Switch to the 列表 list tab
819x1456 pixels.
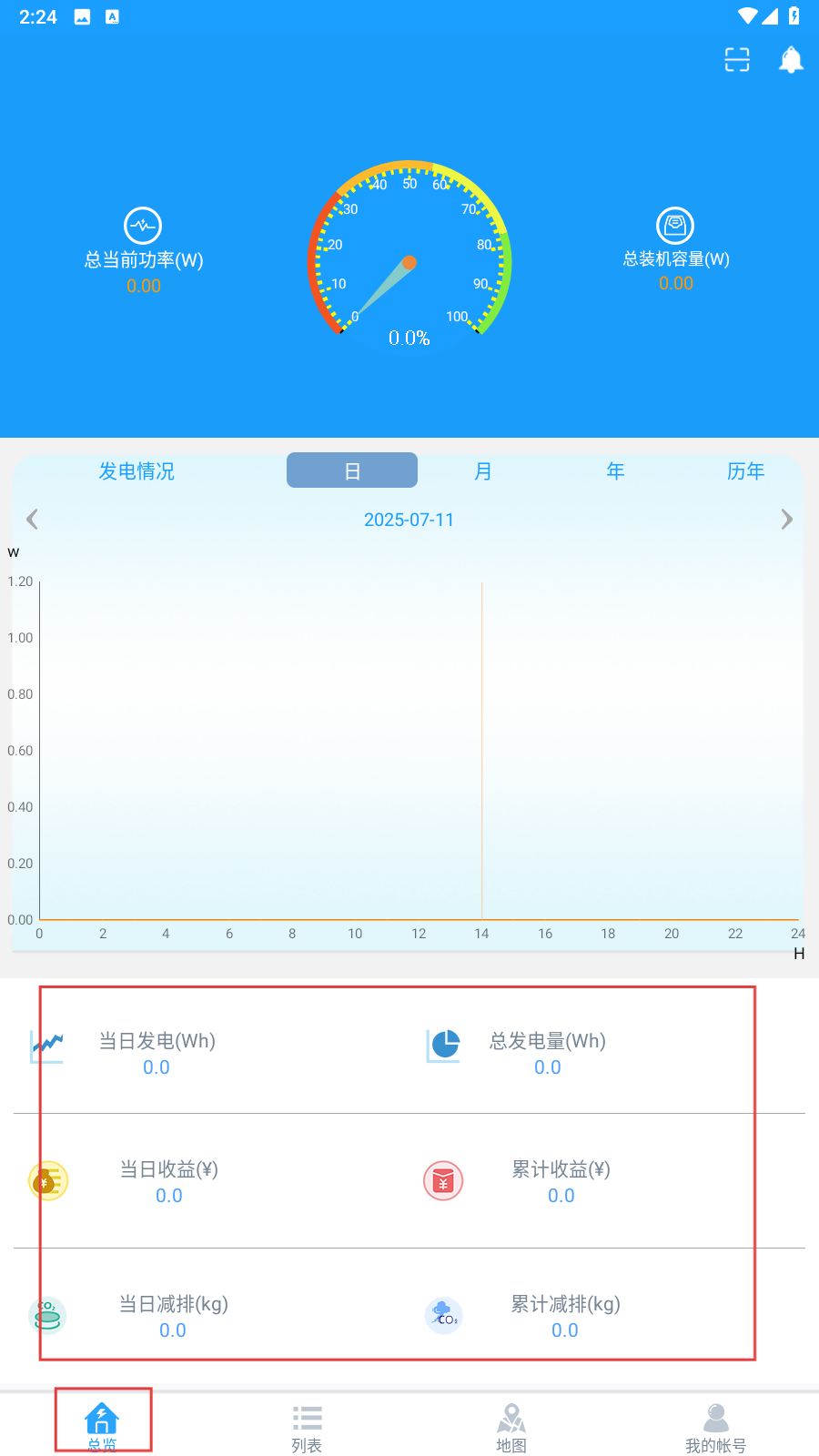coord(307,1429)
